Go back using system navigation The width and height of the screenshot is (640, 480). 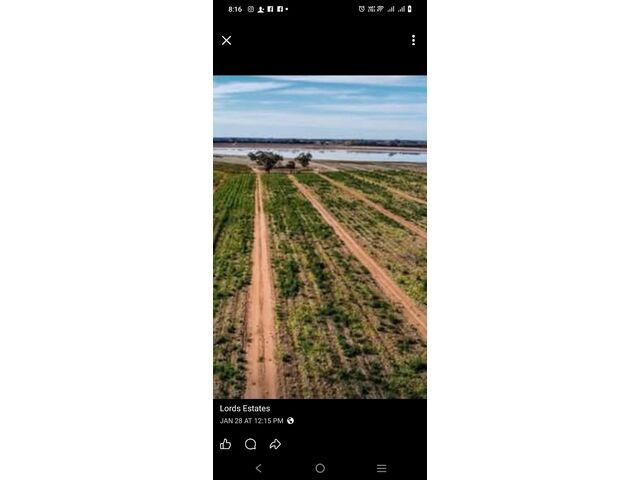(258, 468)
